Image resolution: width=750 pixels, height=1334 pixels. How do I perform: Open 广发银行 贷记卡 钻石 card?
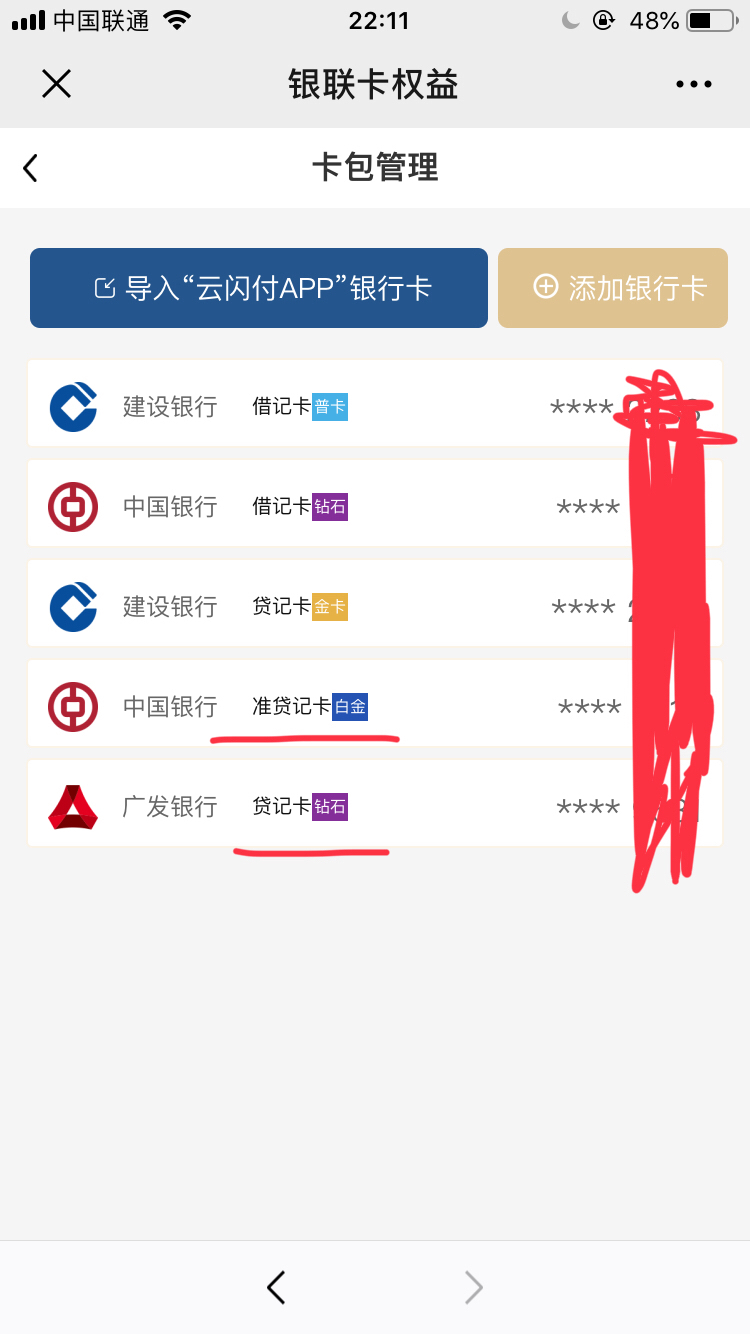(375, 803)
